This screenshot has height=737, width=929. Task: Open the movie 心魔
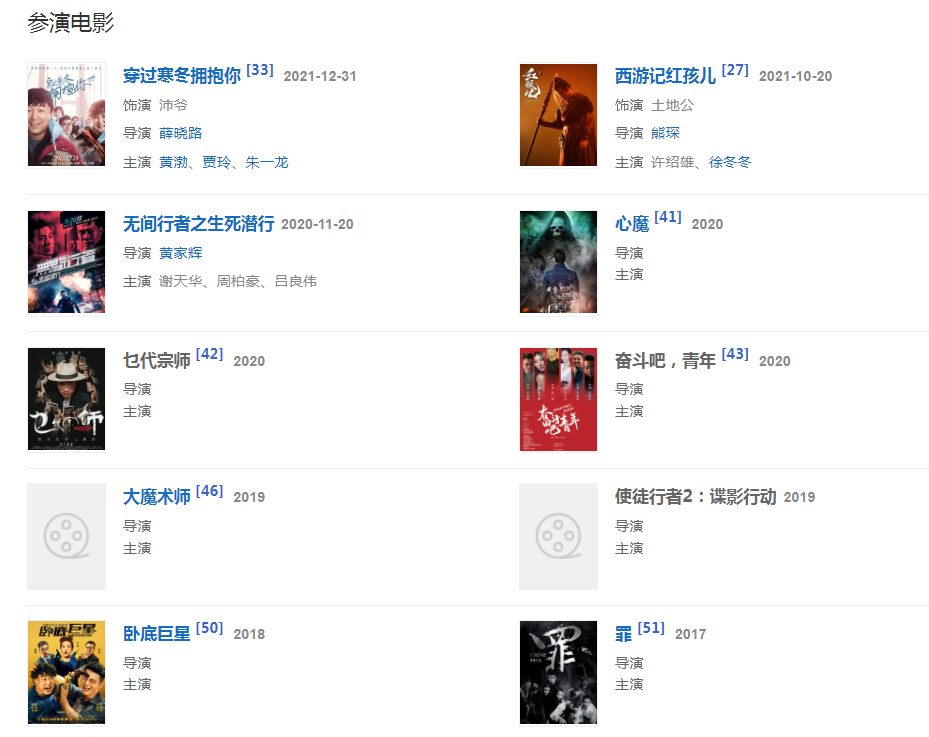[632, 224]
